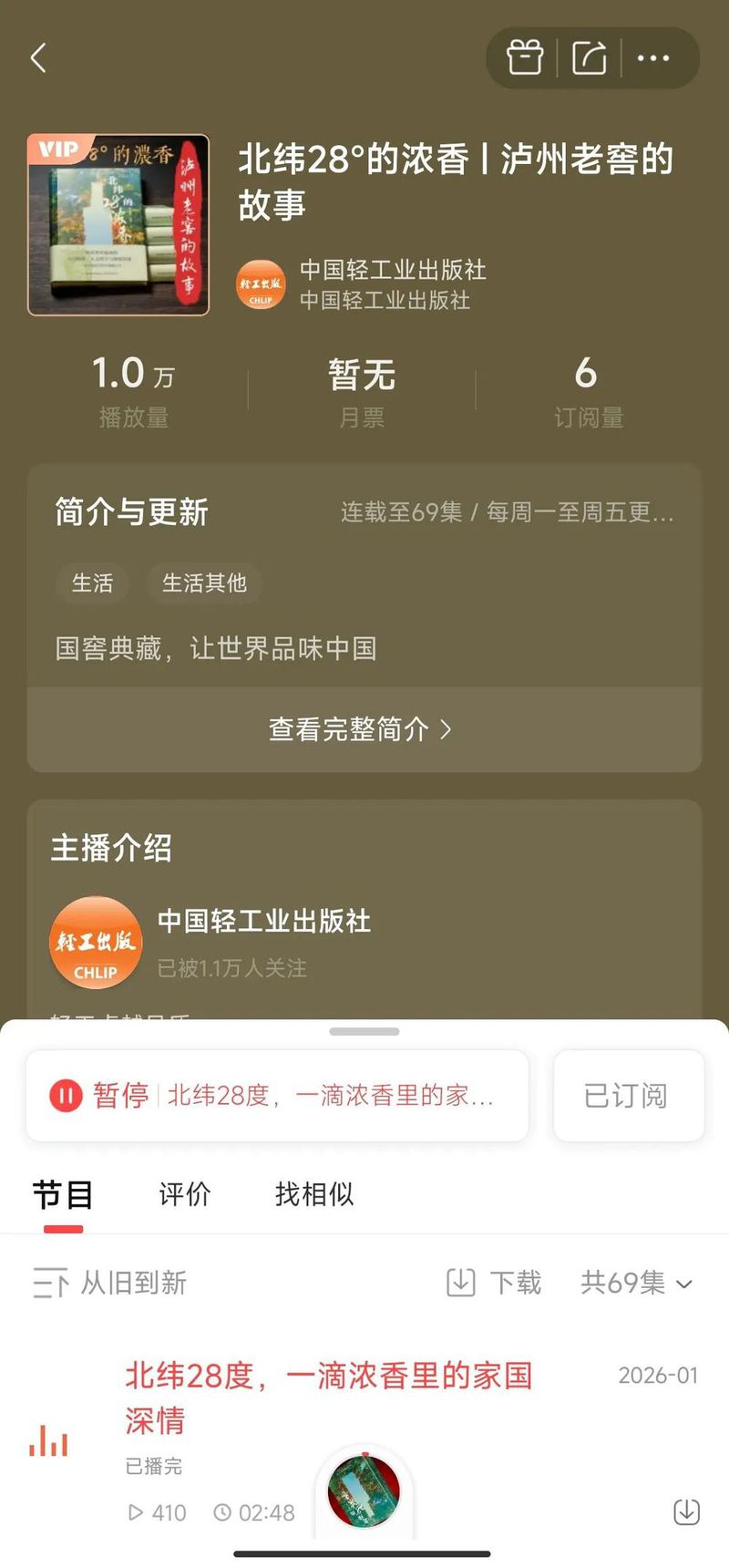Click the more options ellipsis icon
Screen dimensions: 729x1568
click(654, 57)
